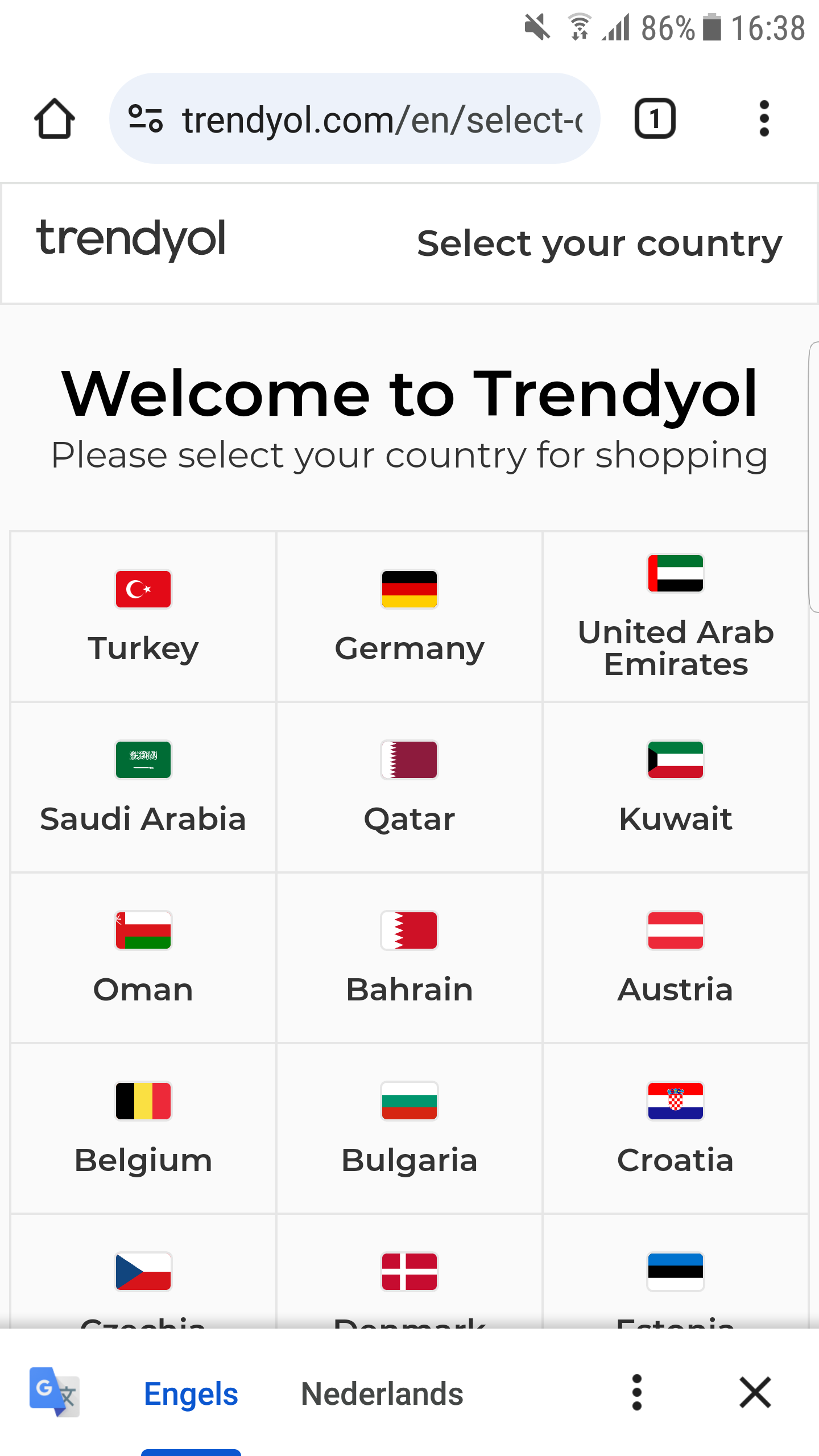Image resolution: width=819 pixels, height=1456 pixels.
Task: Select Bahrain
Action: click(x=409, y=958)
